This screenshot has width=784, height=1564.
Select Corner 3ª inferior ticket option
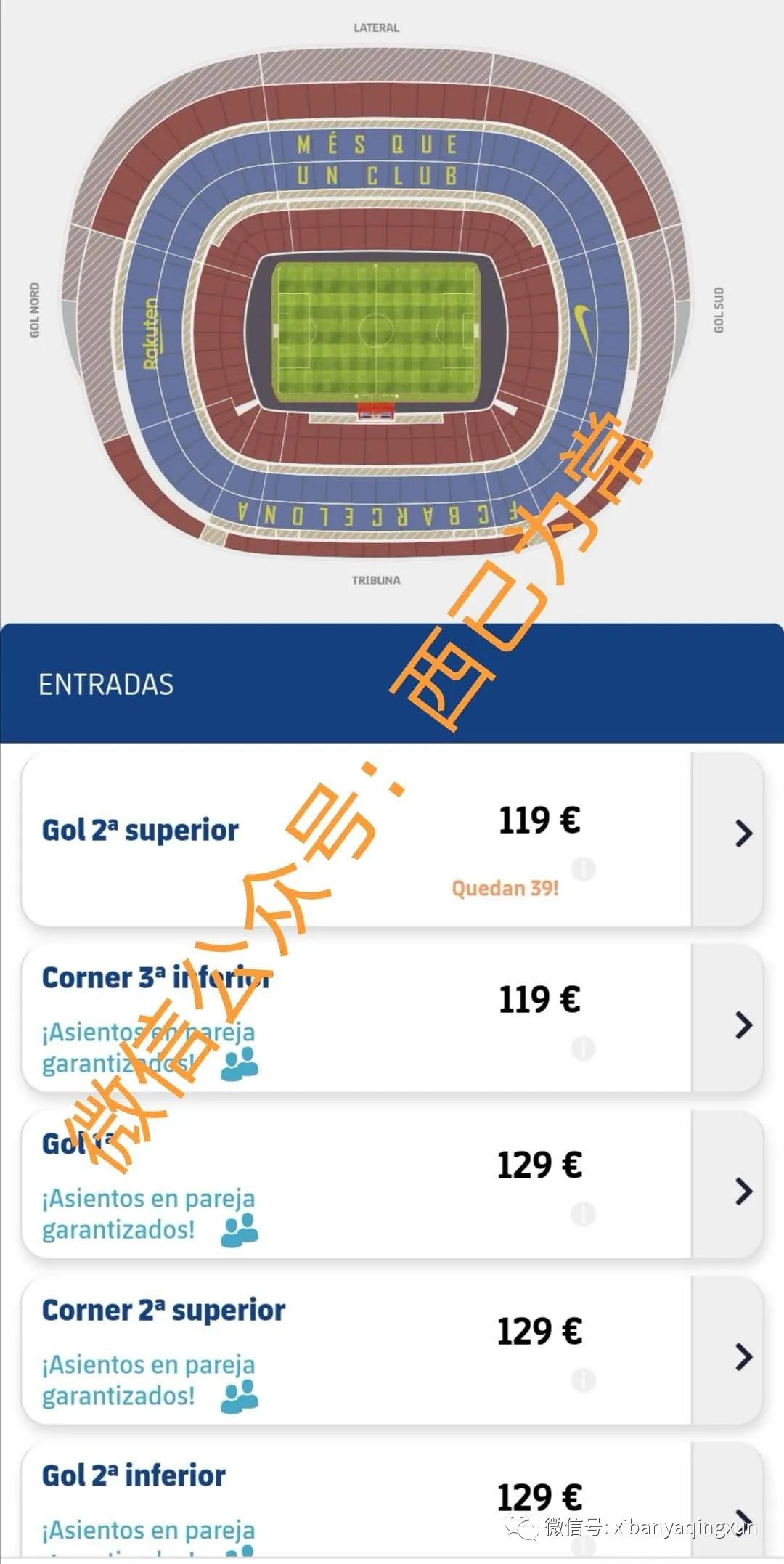click(x=743, y=1025)
